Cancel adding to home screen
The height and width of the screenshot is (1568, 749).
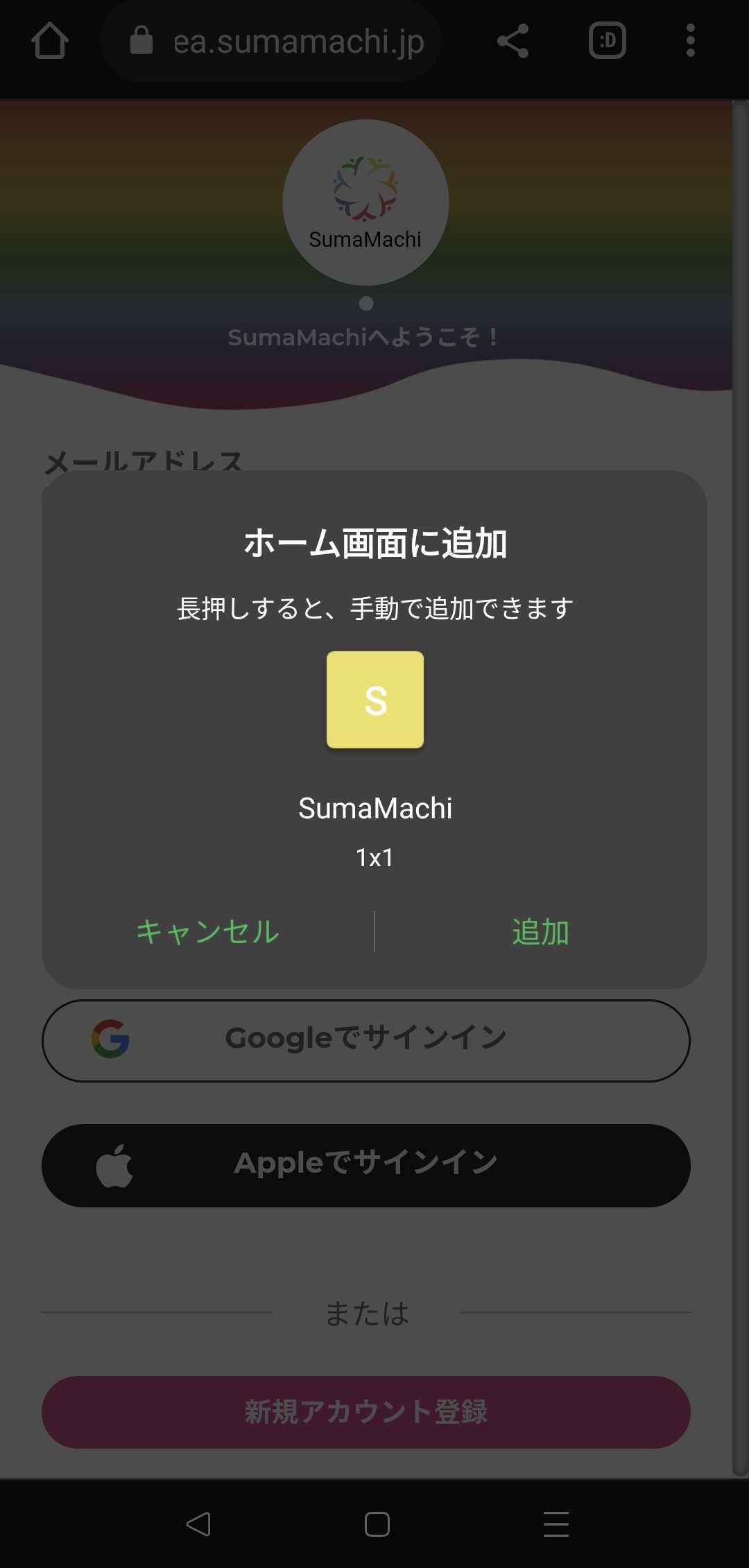point(208,931)
